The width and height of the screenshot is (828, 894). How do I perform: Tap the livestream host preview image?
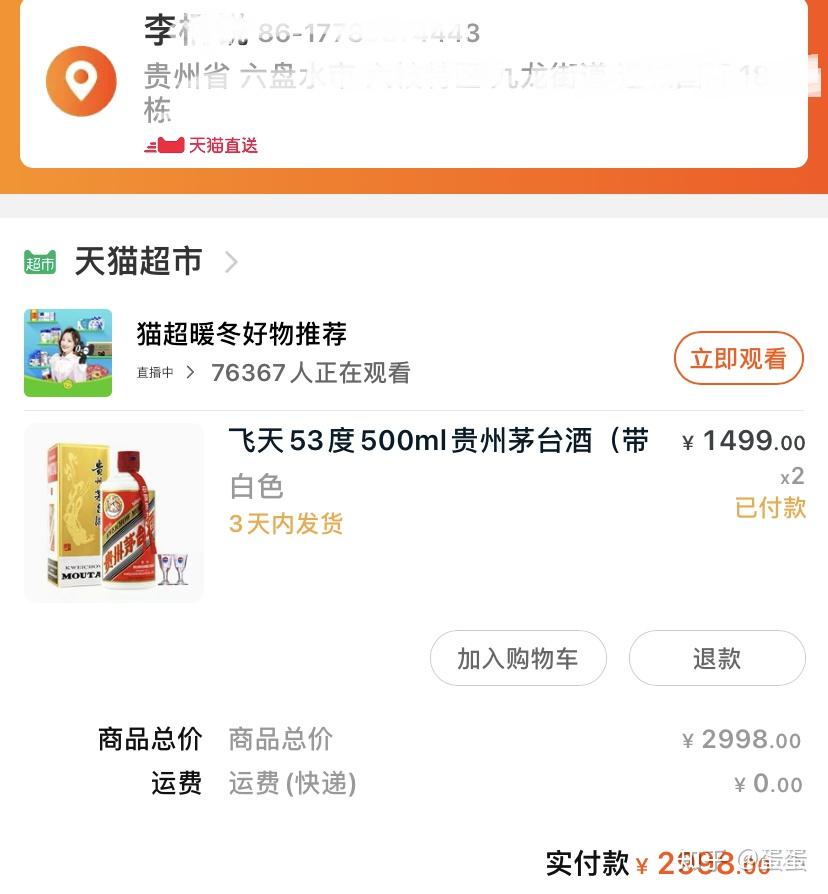[x=68, y=352]
